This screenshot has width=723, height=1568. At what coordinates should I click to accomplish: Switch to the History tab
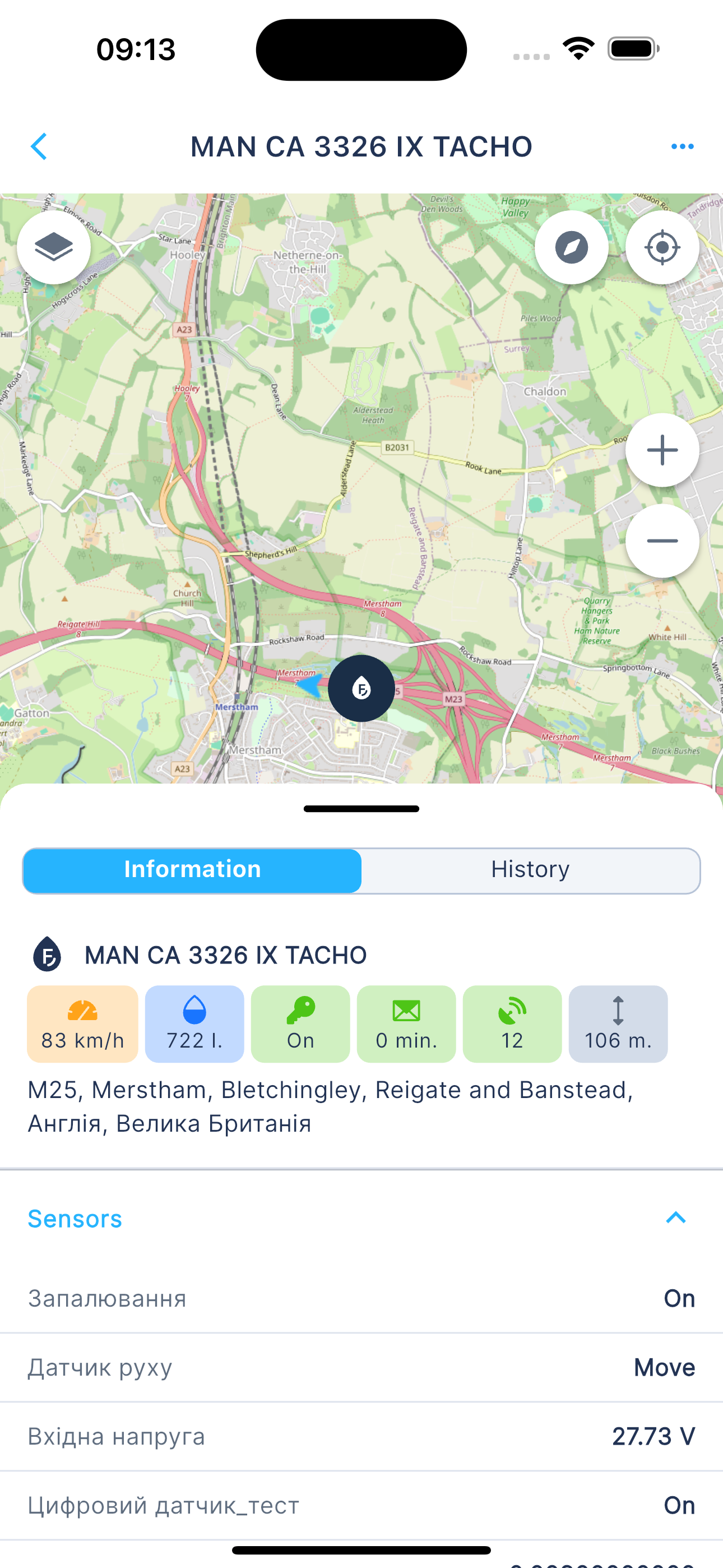530,870
